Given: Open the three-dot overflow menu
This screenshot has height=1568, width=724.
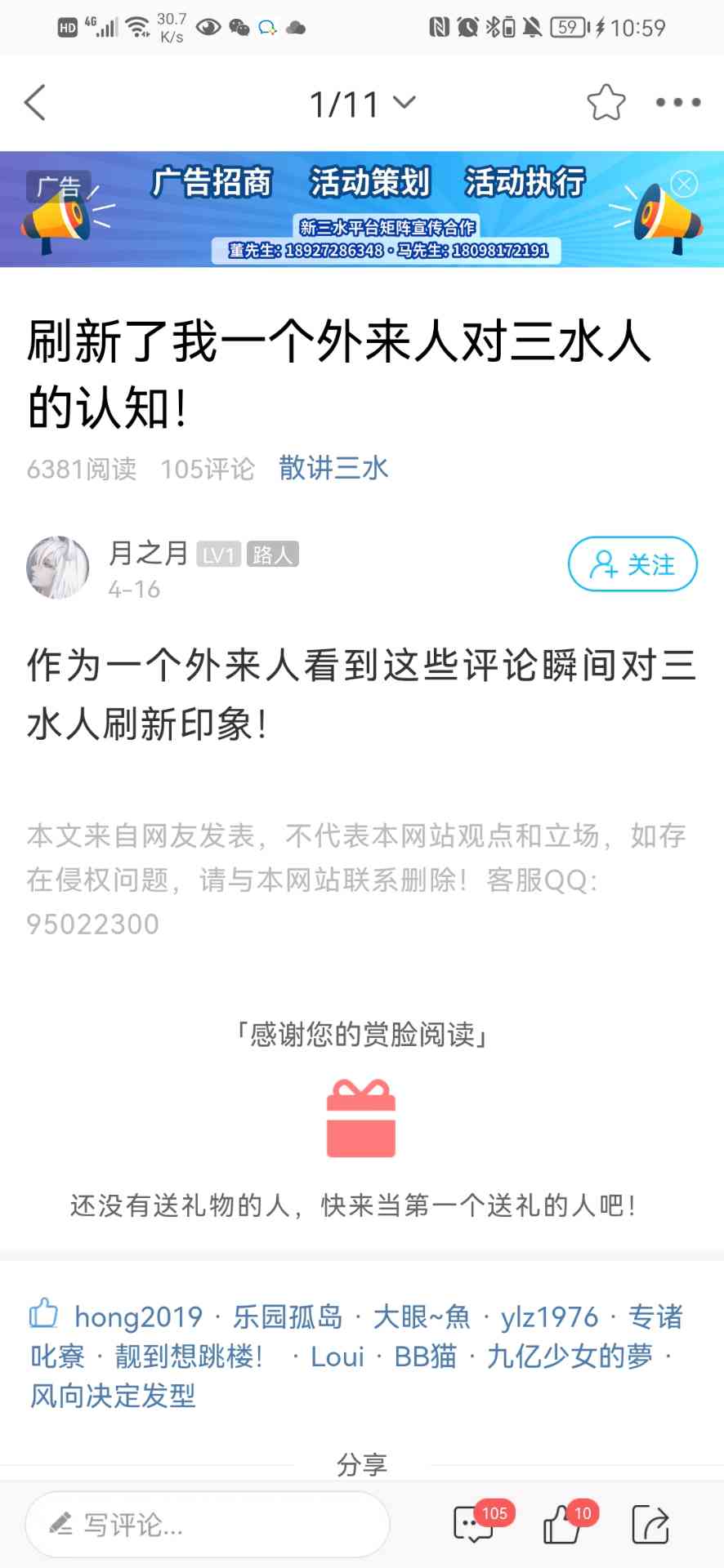Looking at the screenshot, I should [678, 103].
